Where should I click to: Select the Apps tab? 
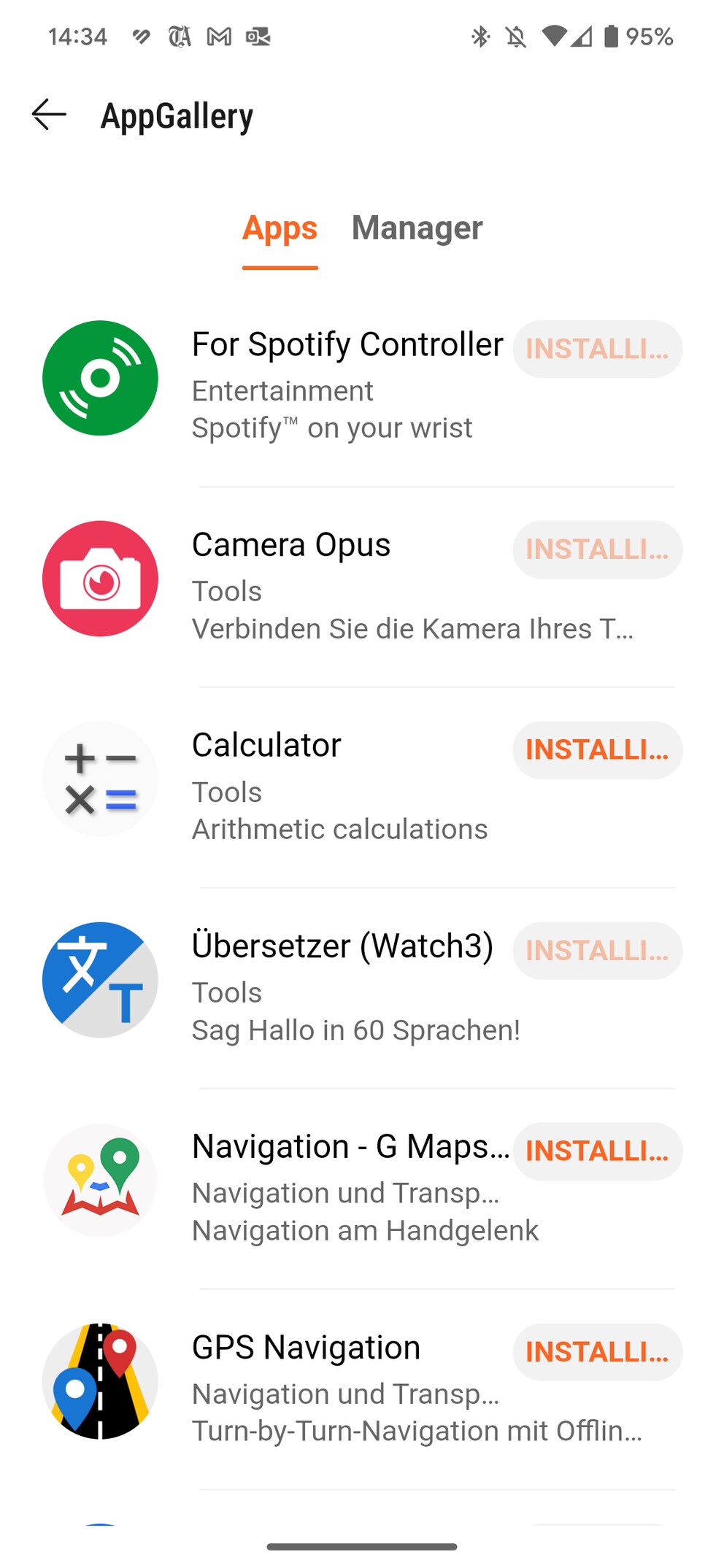tap(280, 228)
